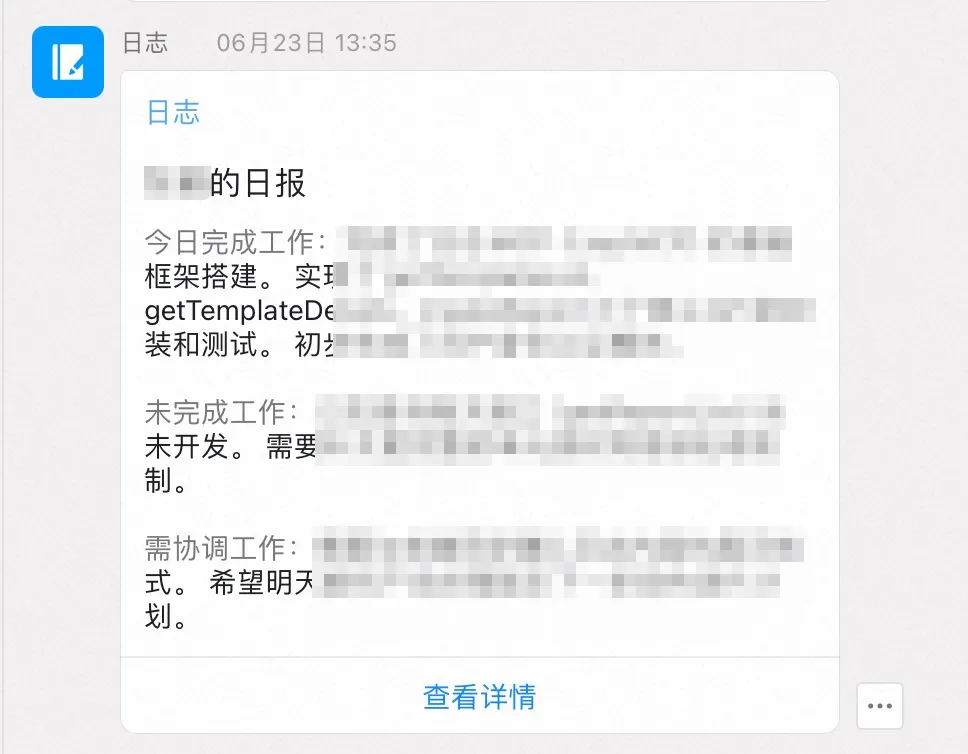This screenshot has width=968, height=754.
Task: Open the 日报 log card
Action: [479, 400]
